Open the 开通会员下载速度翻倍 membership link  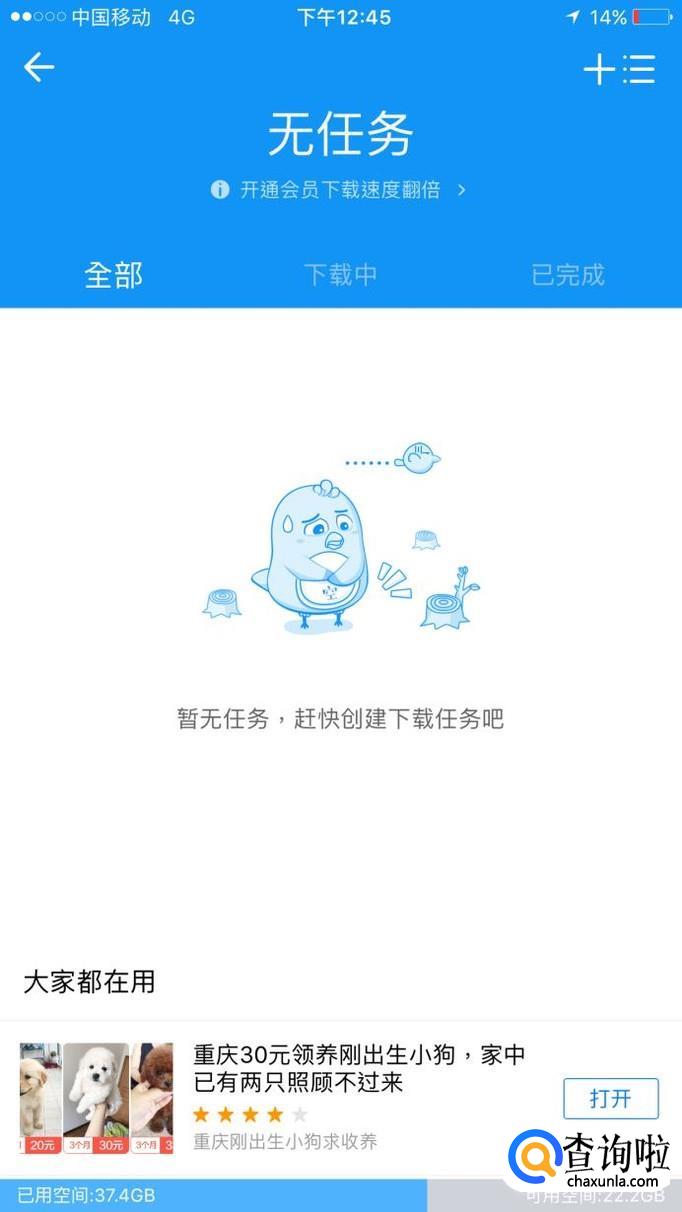coord(340,190)
